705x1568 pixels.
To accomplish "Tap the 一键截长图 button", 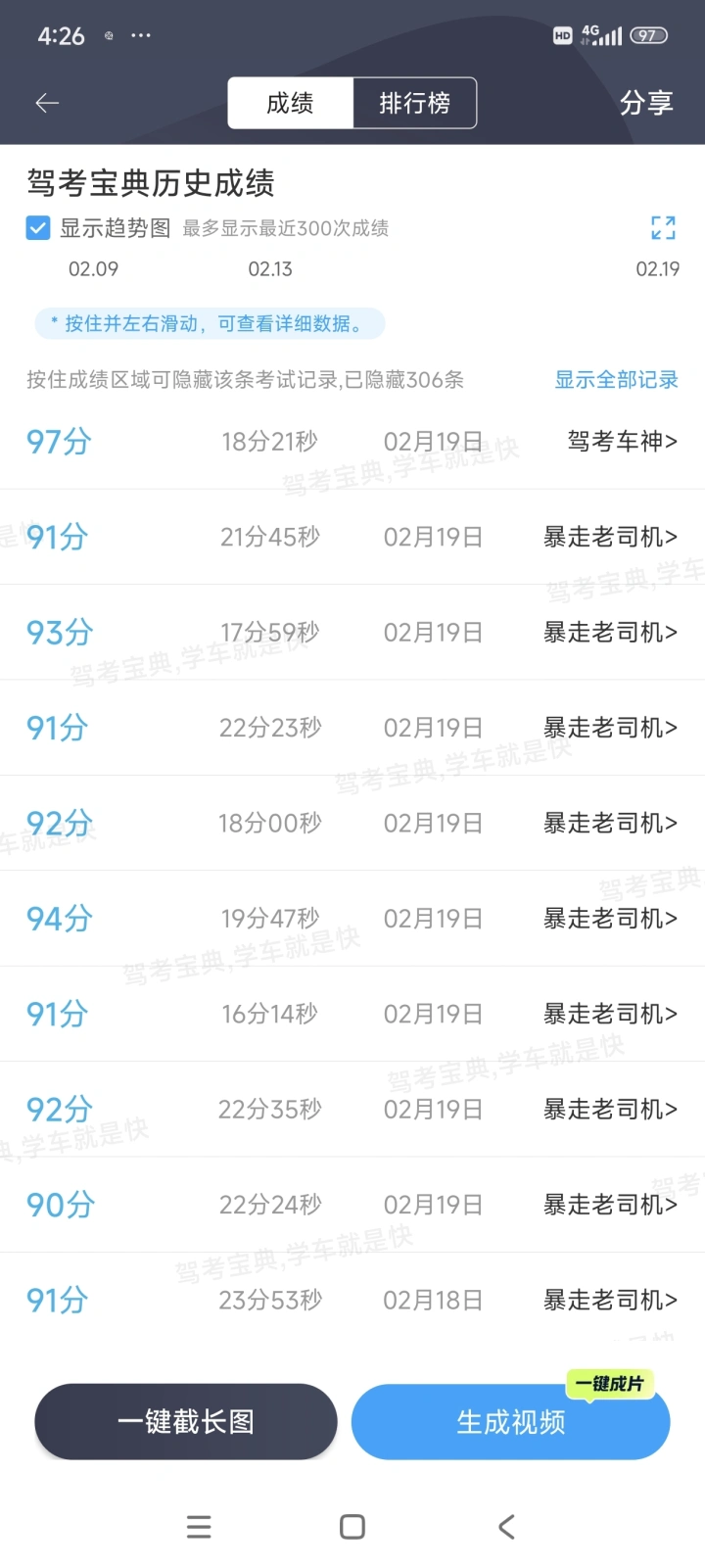I will tap(186, 1421).
